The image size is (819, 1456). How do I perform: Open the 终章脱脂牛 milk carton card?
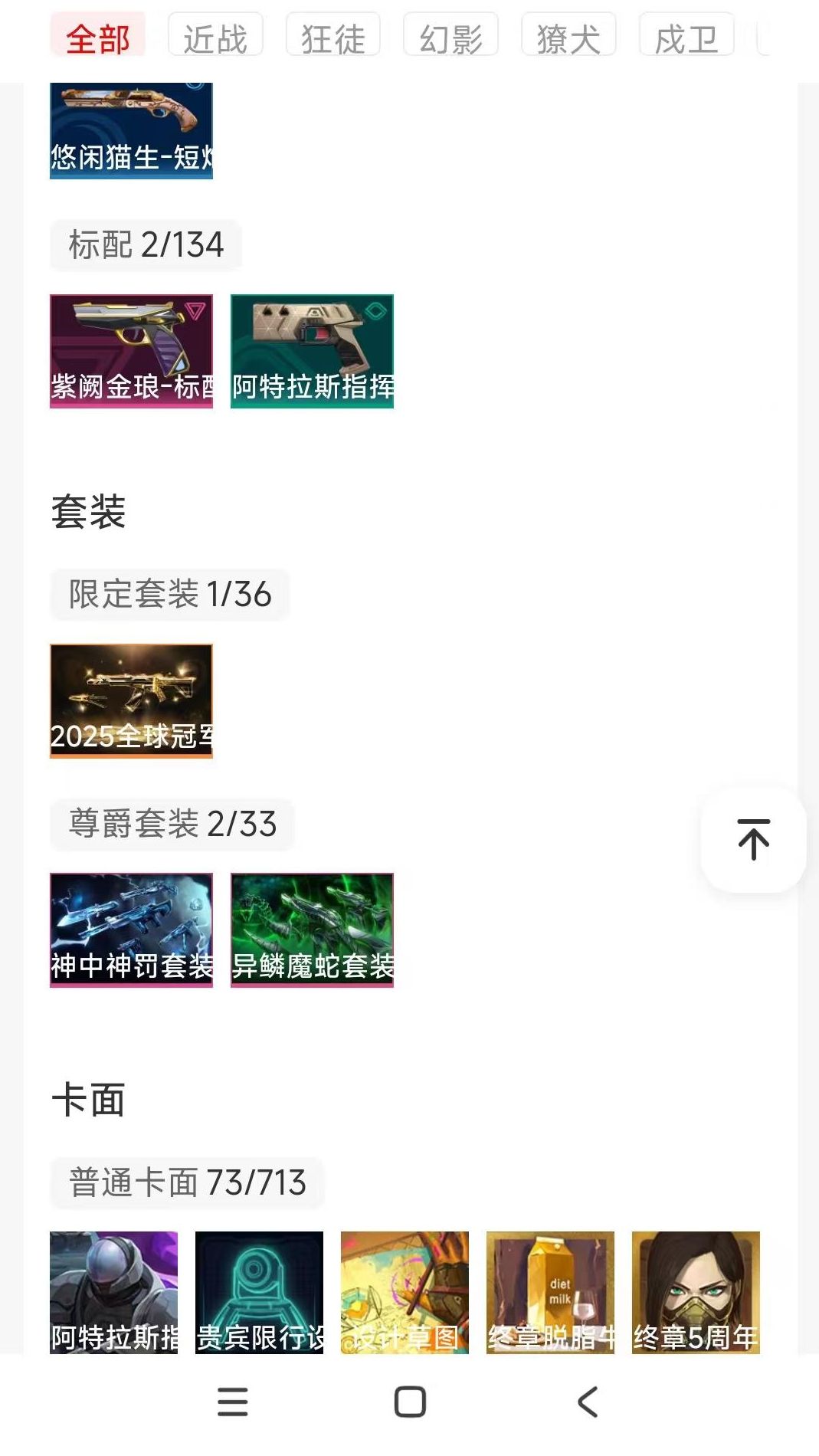pyautogui.click(x=550, y=1292)
